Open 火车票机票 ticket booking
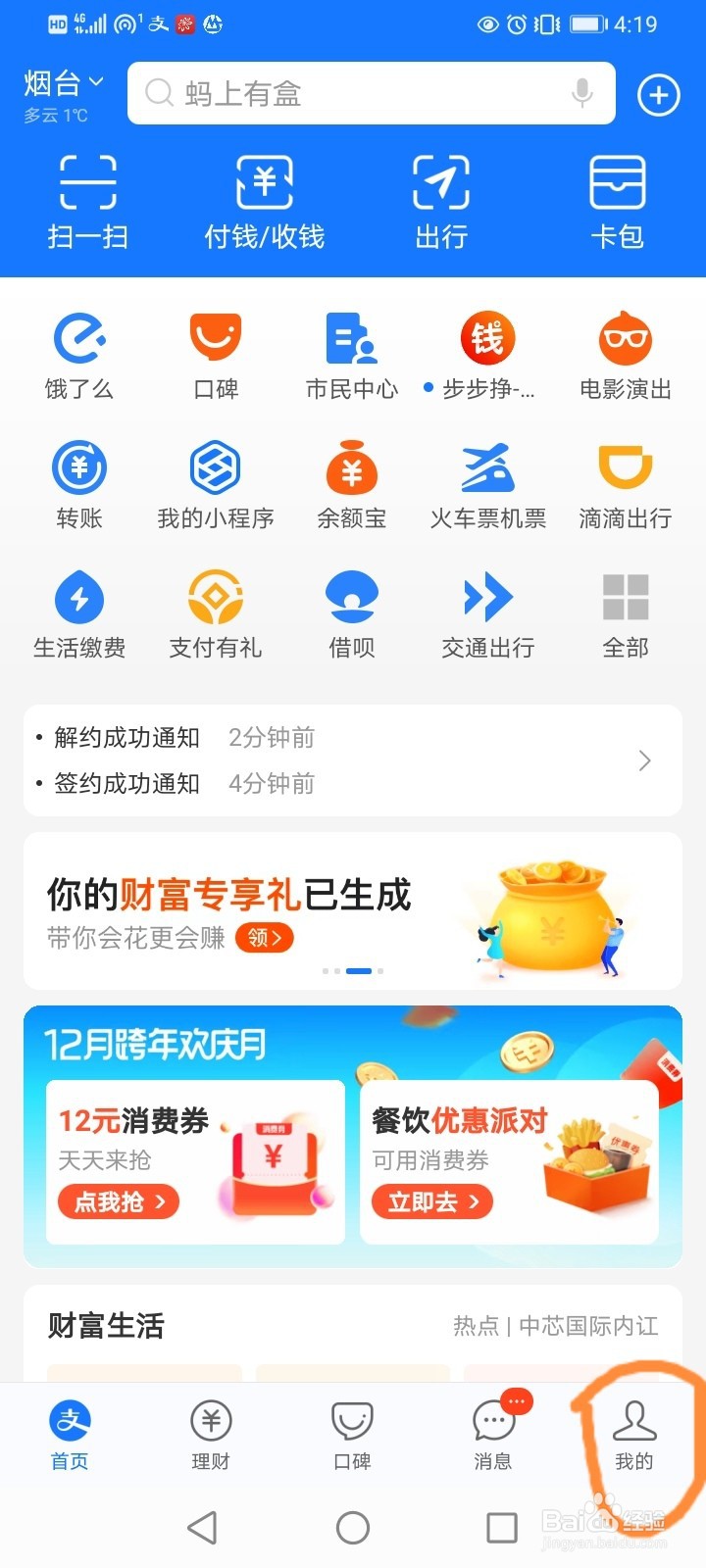The height and width of the screenshot is (1568, 706). pos(487,482)
